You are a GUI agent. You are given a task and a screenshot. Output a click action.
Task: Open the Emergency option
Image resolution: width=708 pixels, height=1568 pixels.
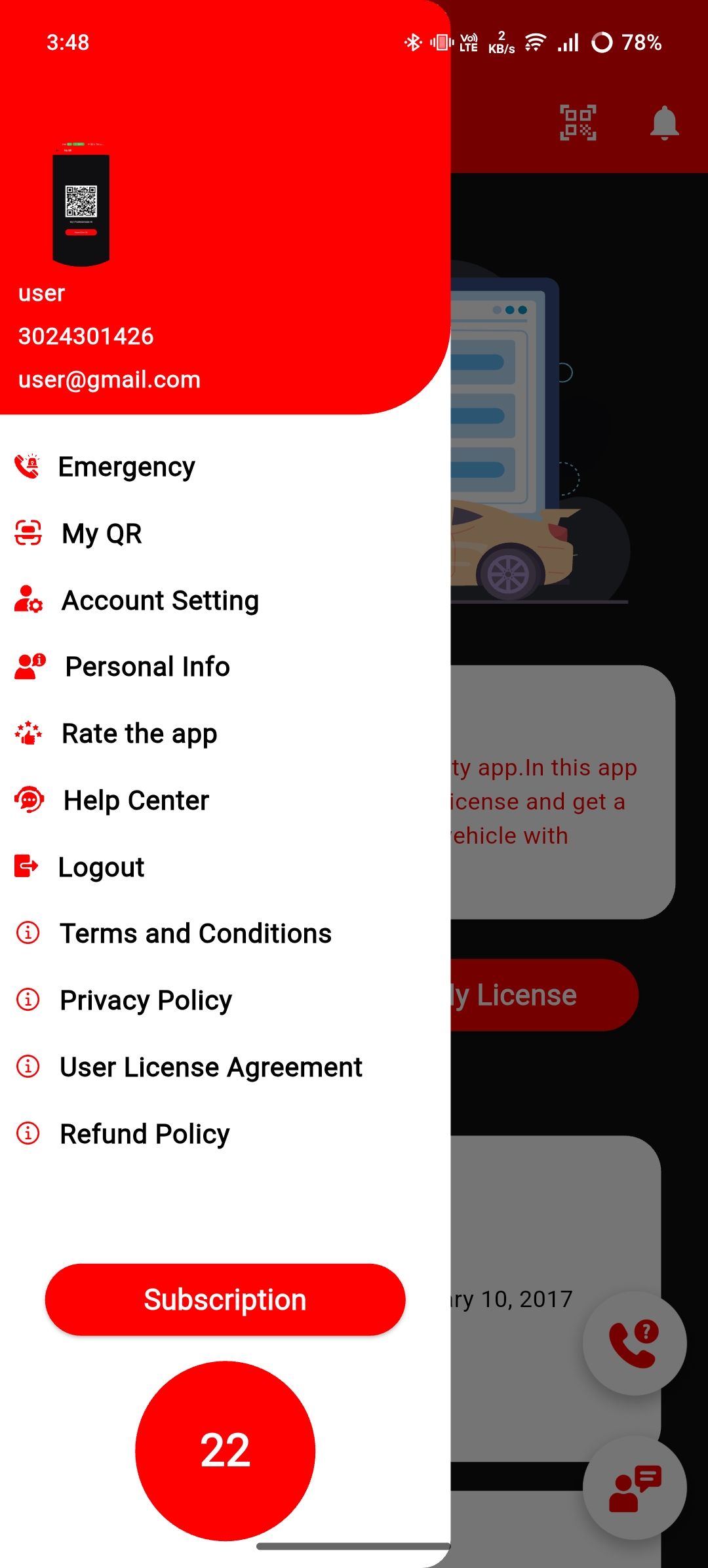(126, 467)
